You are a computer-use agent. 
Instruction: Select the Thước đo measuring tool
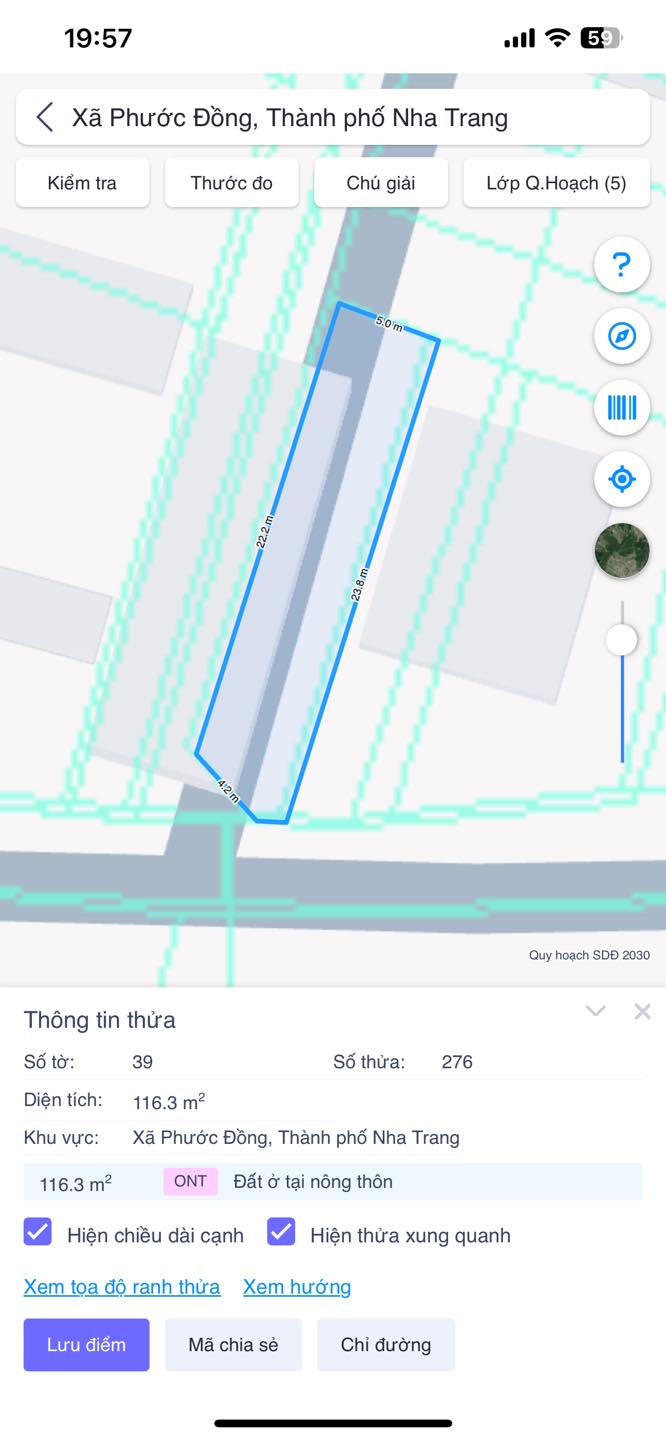pyautogui.click(x=231, y=183)
